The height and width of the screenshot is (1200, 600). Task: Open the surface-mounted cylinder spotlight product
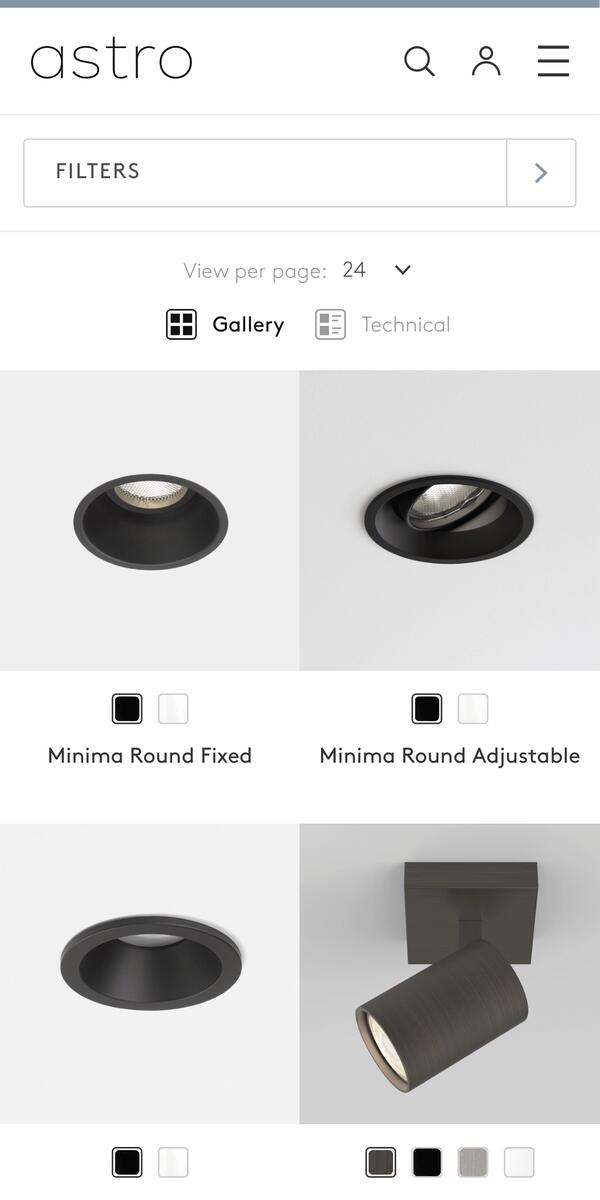(449, 973)
